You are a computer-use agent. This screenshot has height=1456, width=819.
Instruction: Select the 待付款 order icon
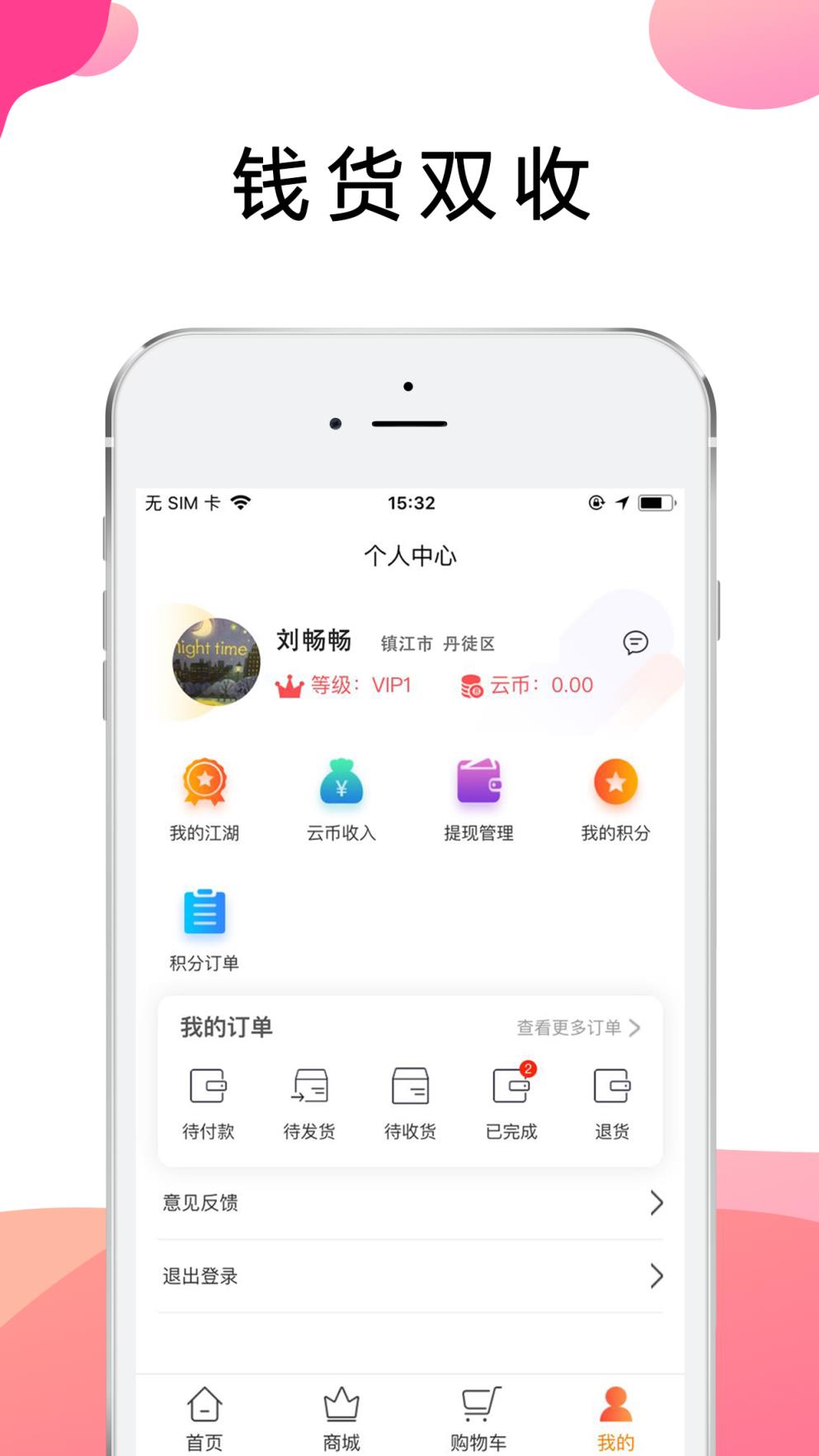tap(209, 1088)
